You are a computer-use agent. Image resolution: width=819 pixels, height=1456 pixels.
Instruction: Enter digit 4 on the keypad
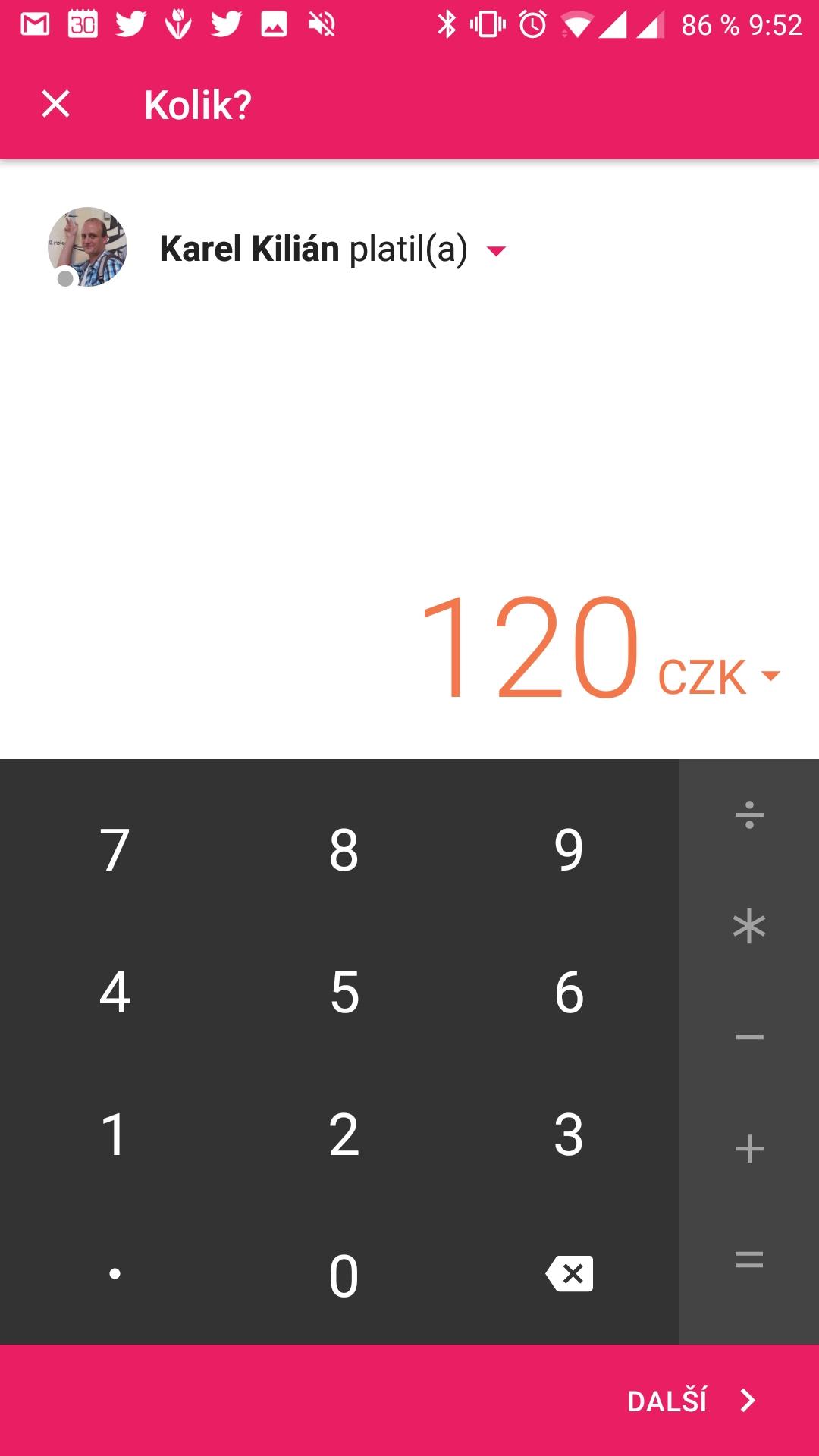point(115,992)
